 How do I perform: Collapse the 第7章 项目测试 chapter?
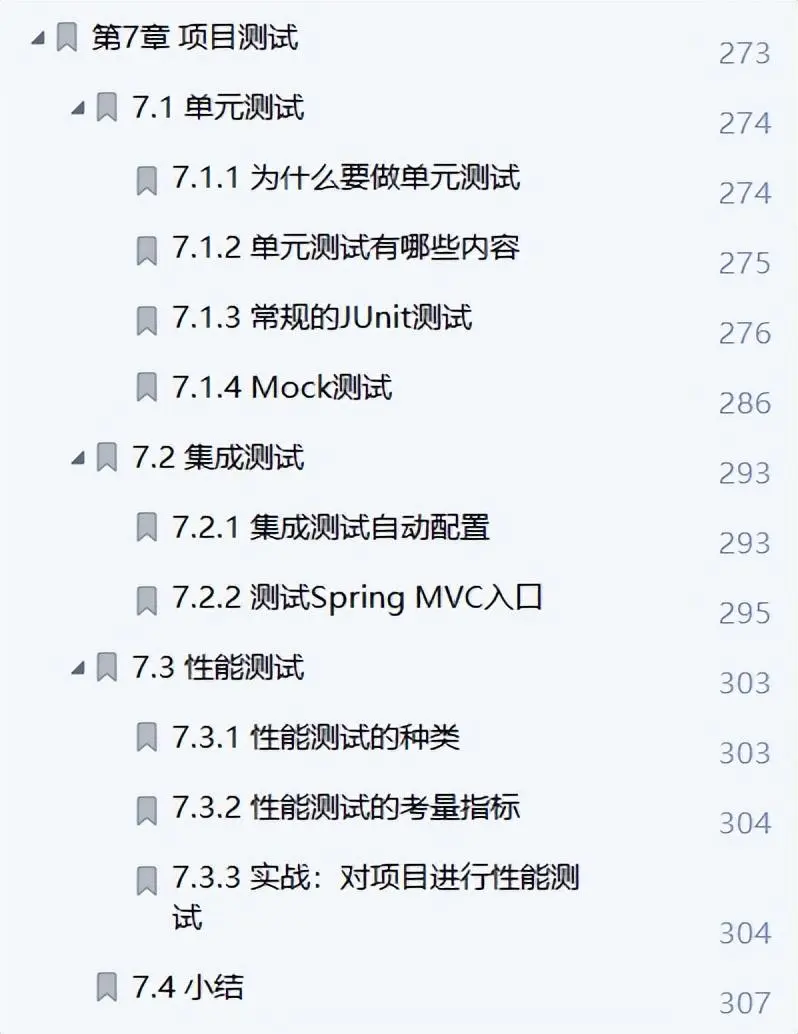37,39
